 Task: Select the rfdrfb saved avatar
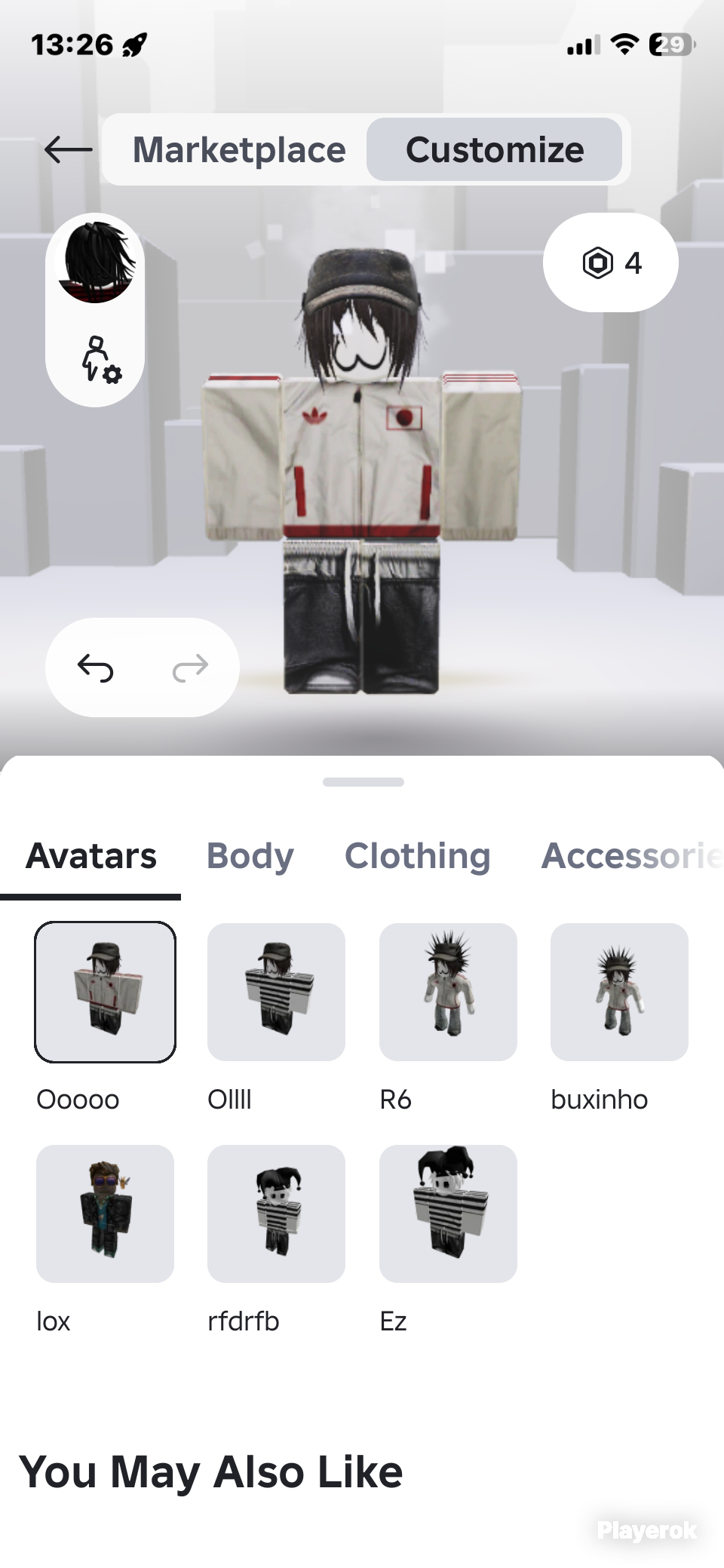pyautogui.click(x=276, y=1214)
